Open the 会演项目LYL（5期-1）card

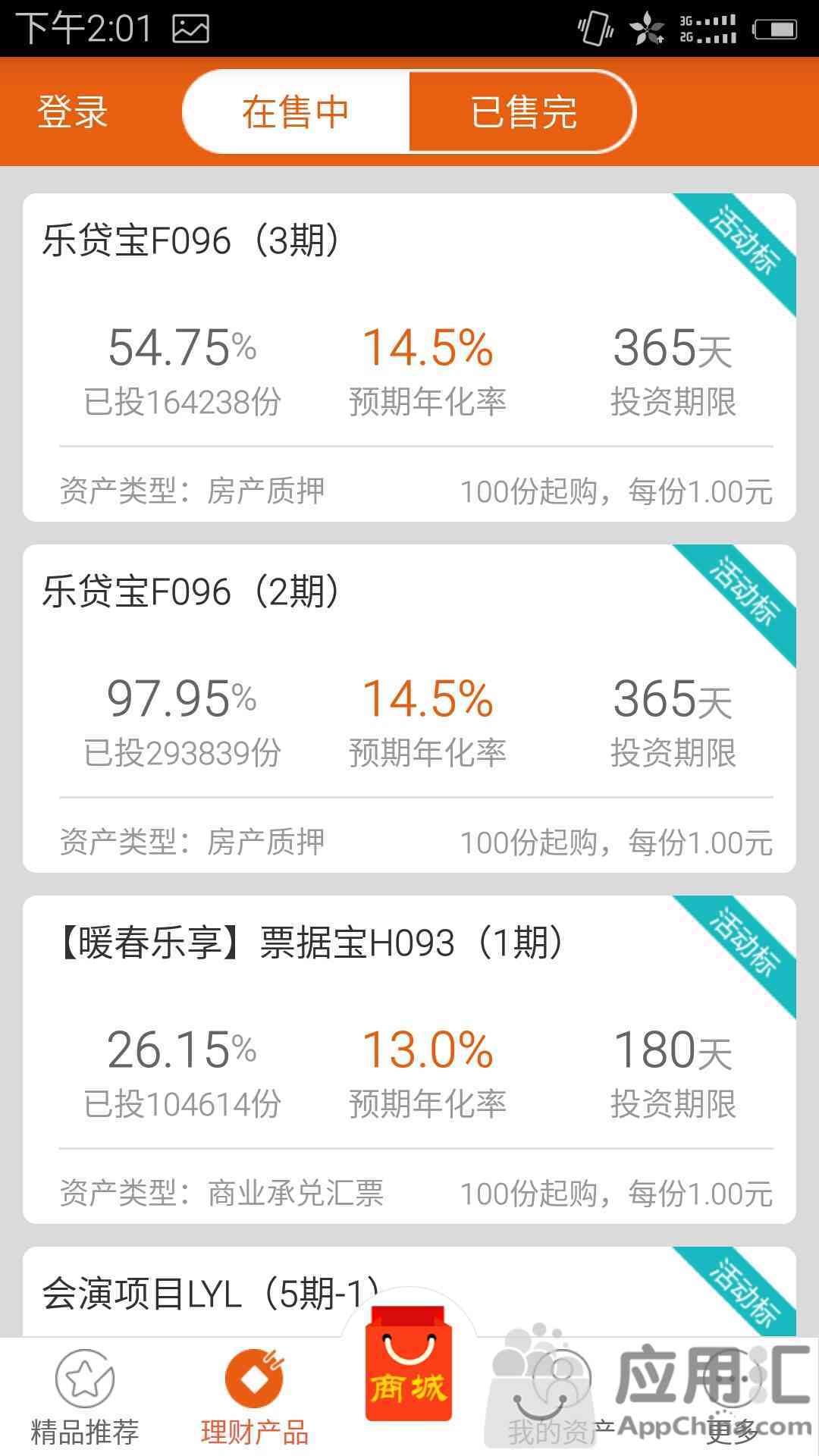[x=409, y=1291]
